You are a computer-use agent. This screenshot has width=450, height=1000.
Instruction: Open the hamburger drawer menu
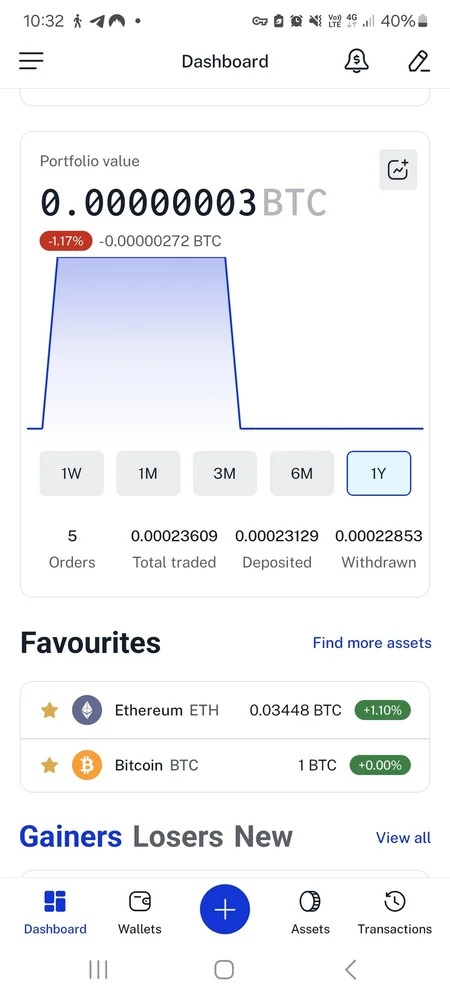(31, 61)
